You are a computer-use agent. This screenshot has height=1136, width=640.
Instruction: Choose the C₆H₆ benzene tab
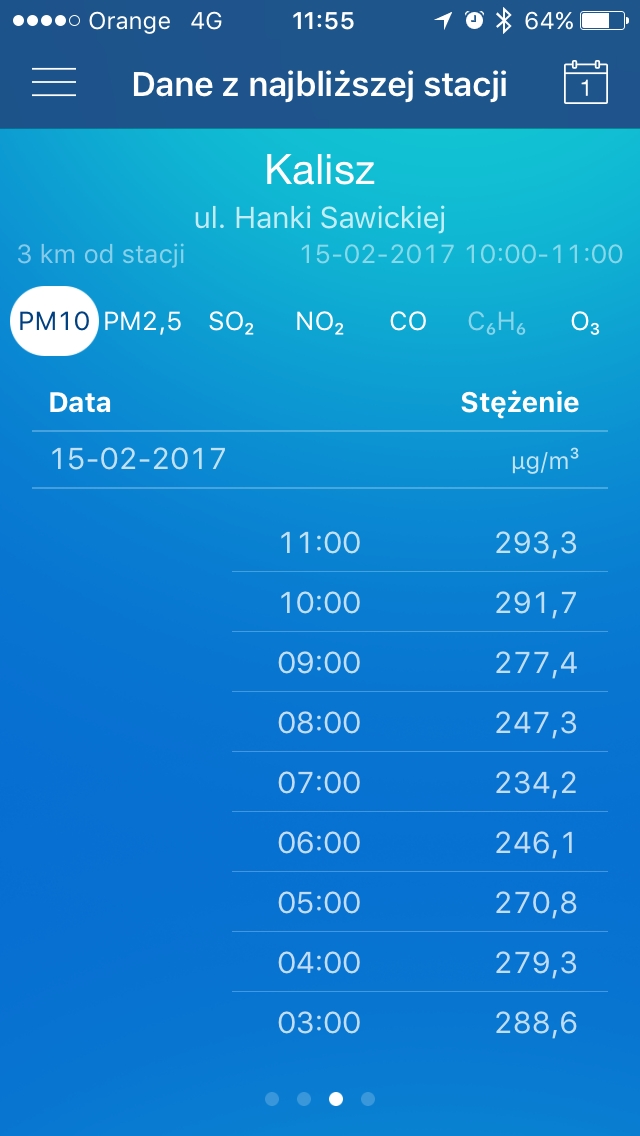pyautogui.click(x=497, y=322)
